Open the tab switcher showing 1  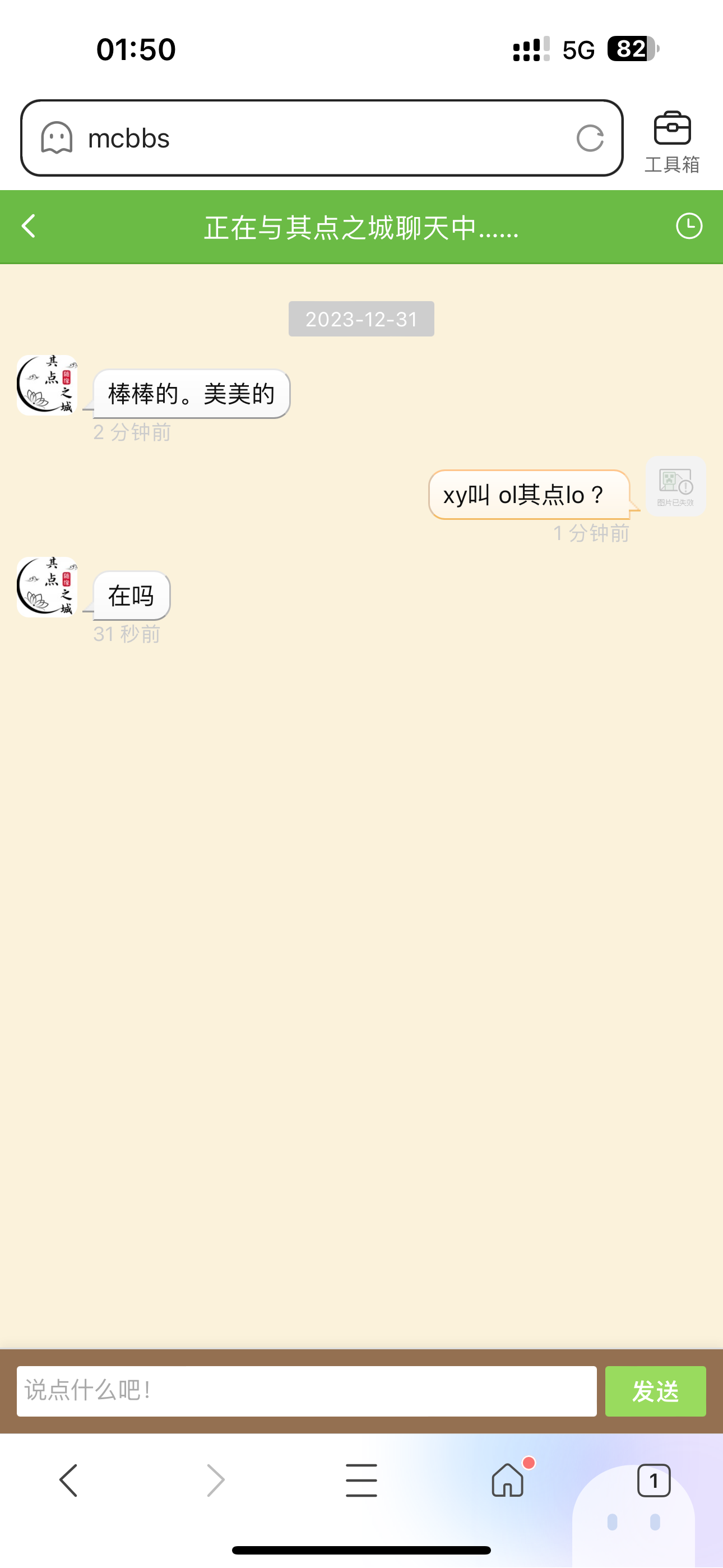point(654,1481)
